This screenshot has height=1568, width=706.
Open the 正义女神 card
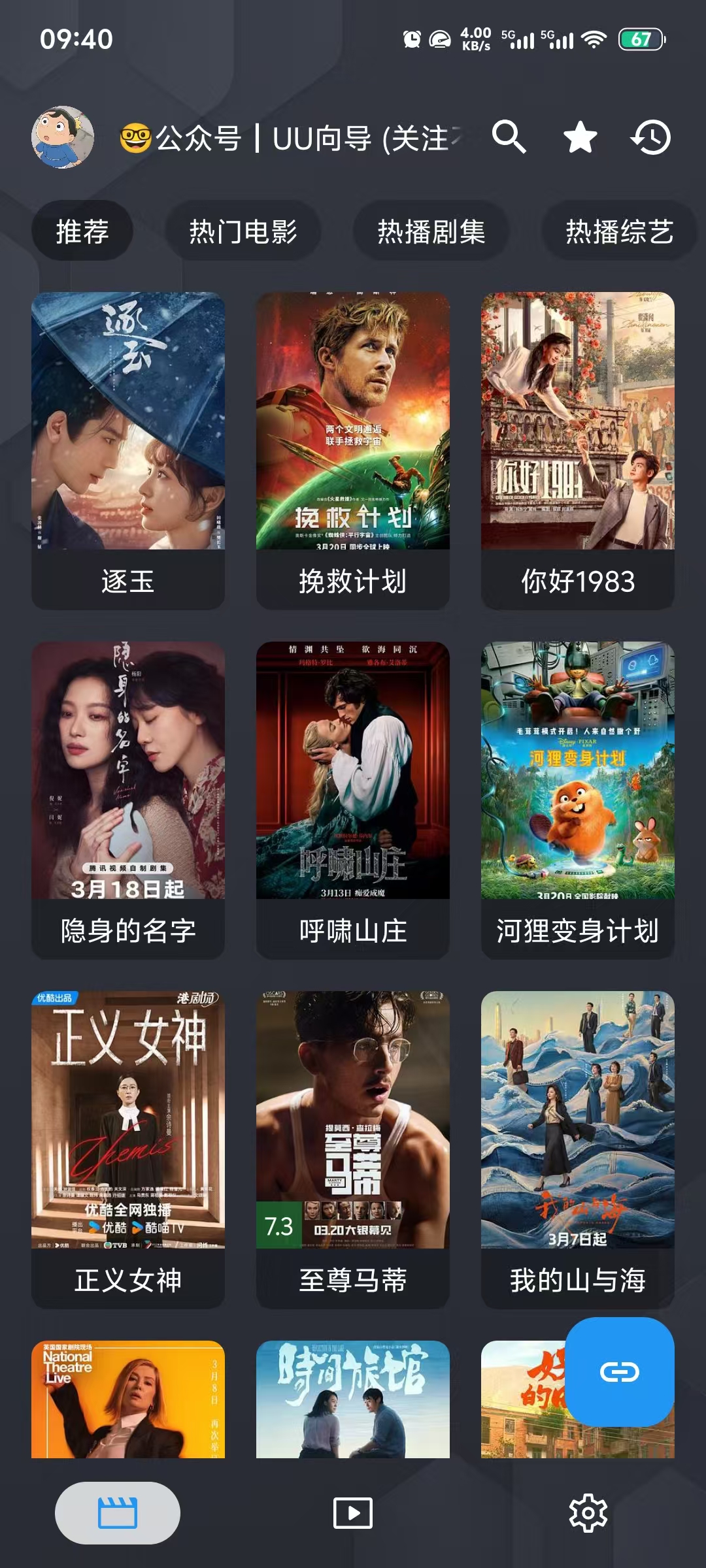128,1149
